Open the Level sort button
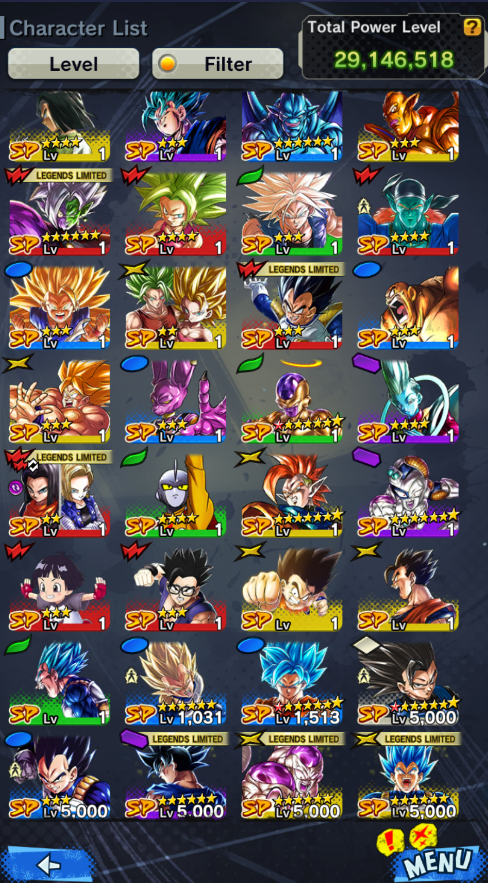 coord(73,64)
